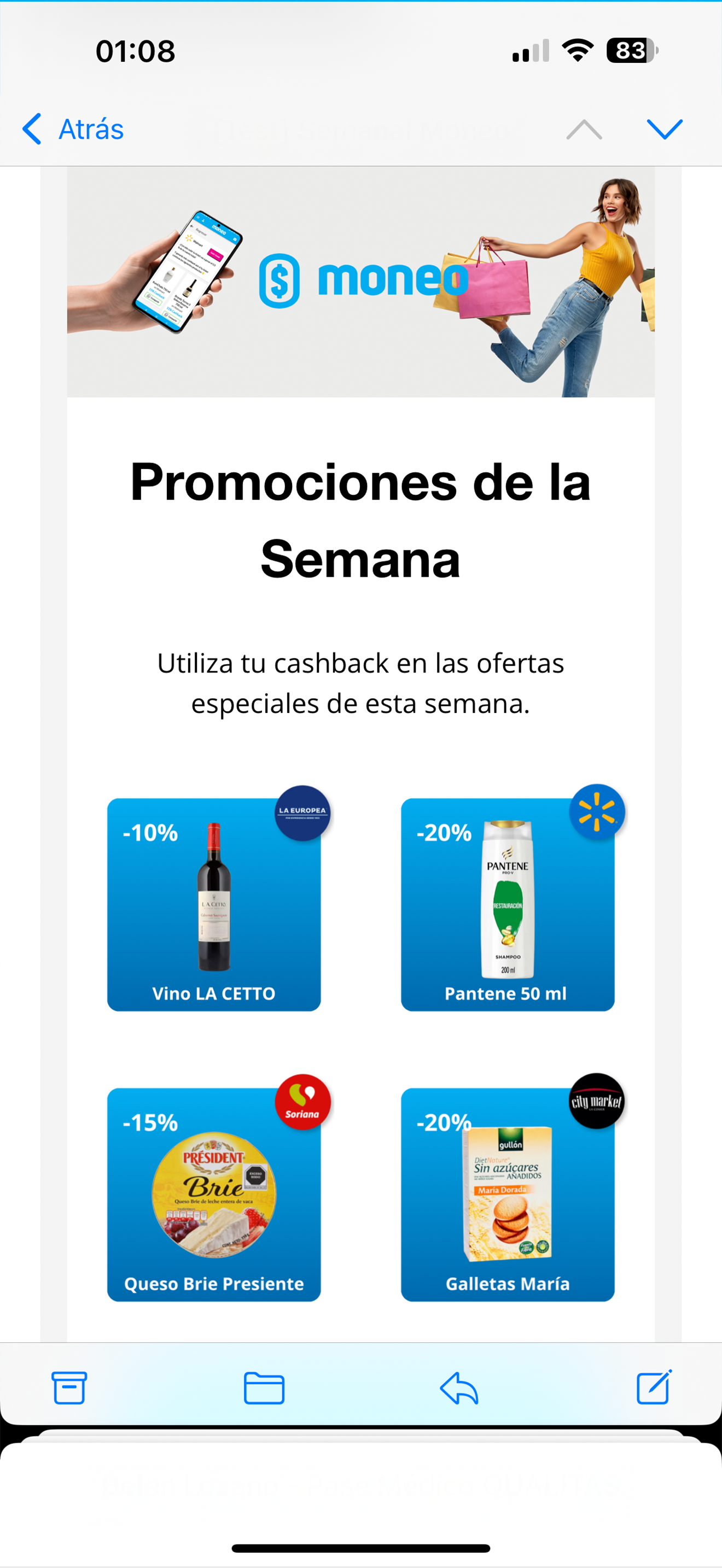
Task: Reply to this email
Action: [x=459, y=1388]
